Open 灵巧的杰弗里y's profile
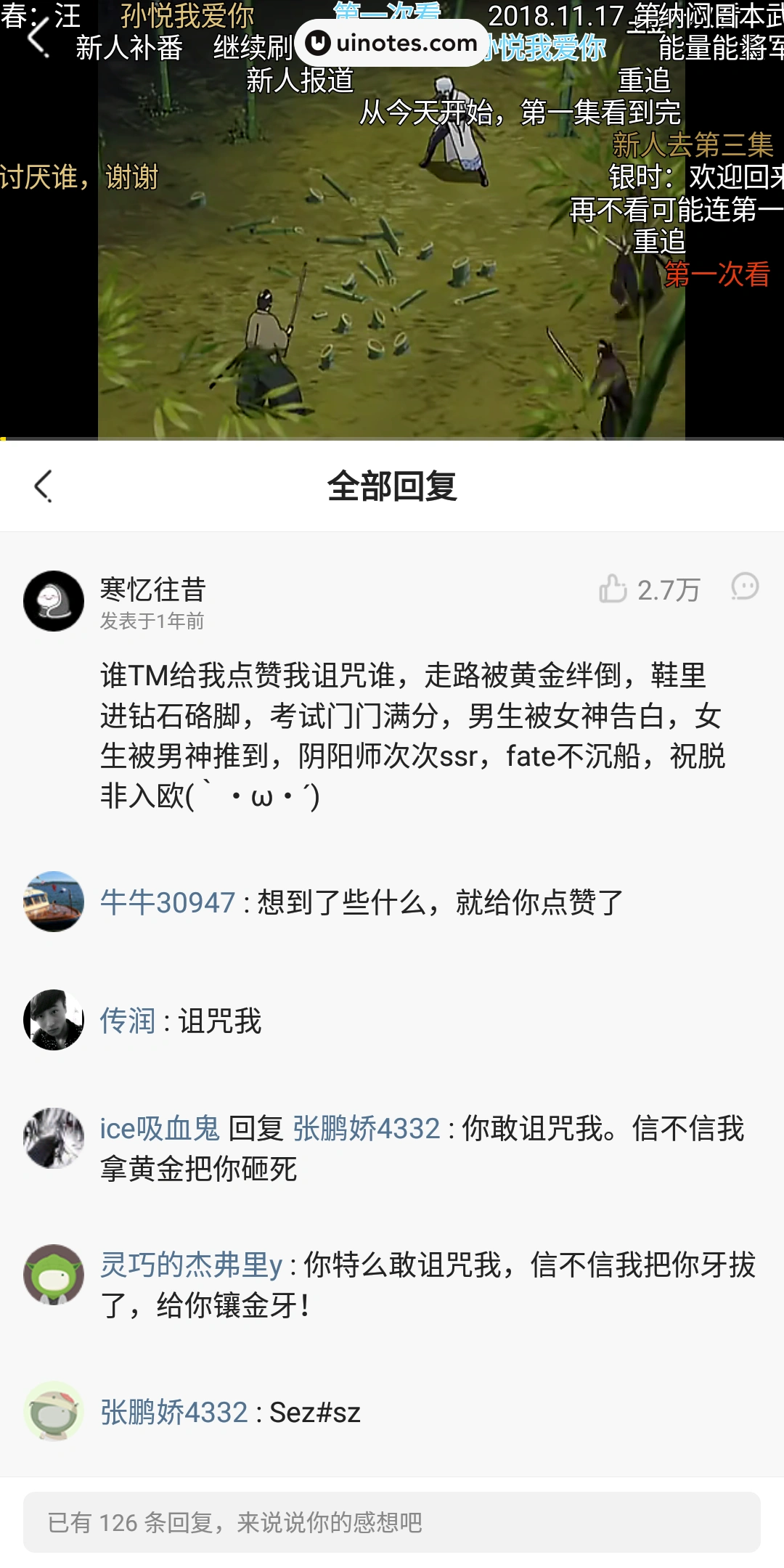Screen dimensions: 784x1568 (x=191, y=1265)
